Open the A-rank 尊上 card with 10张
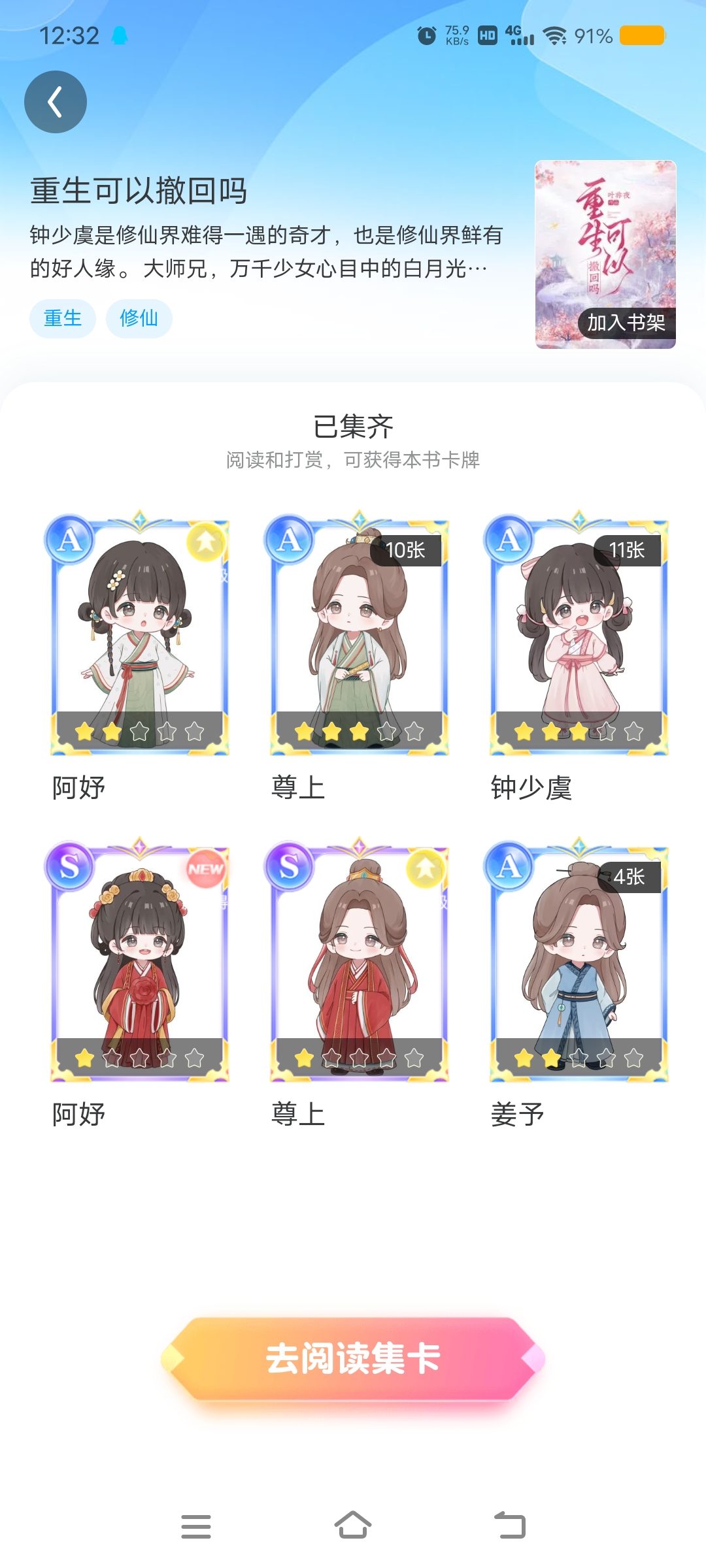The width and height of the screenshot is (706, 1568). click(358, 633)
